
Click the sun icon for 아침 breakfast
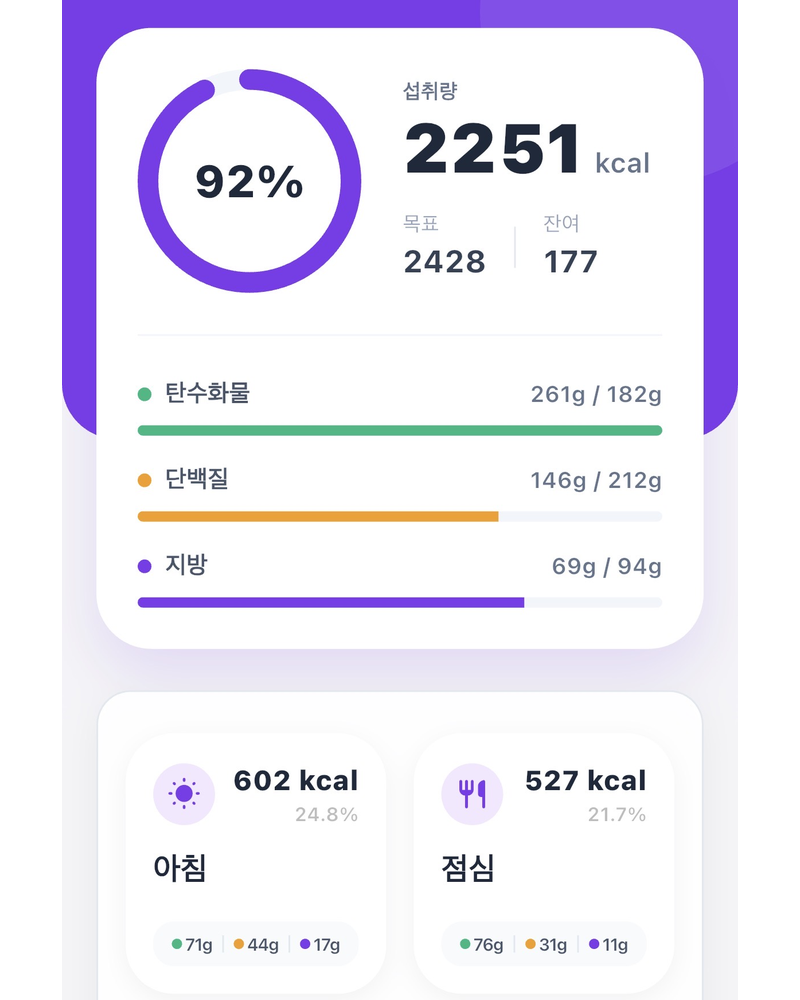tap(183, 793)
